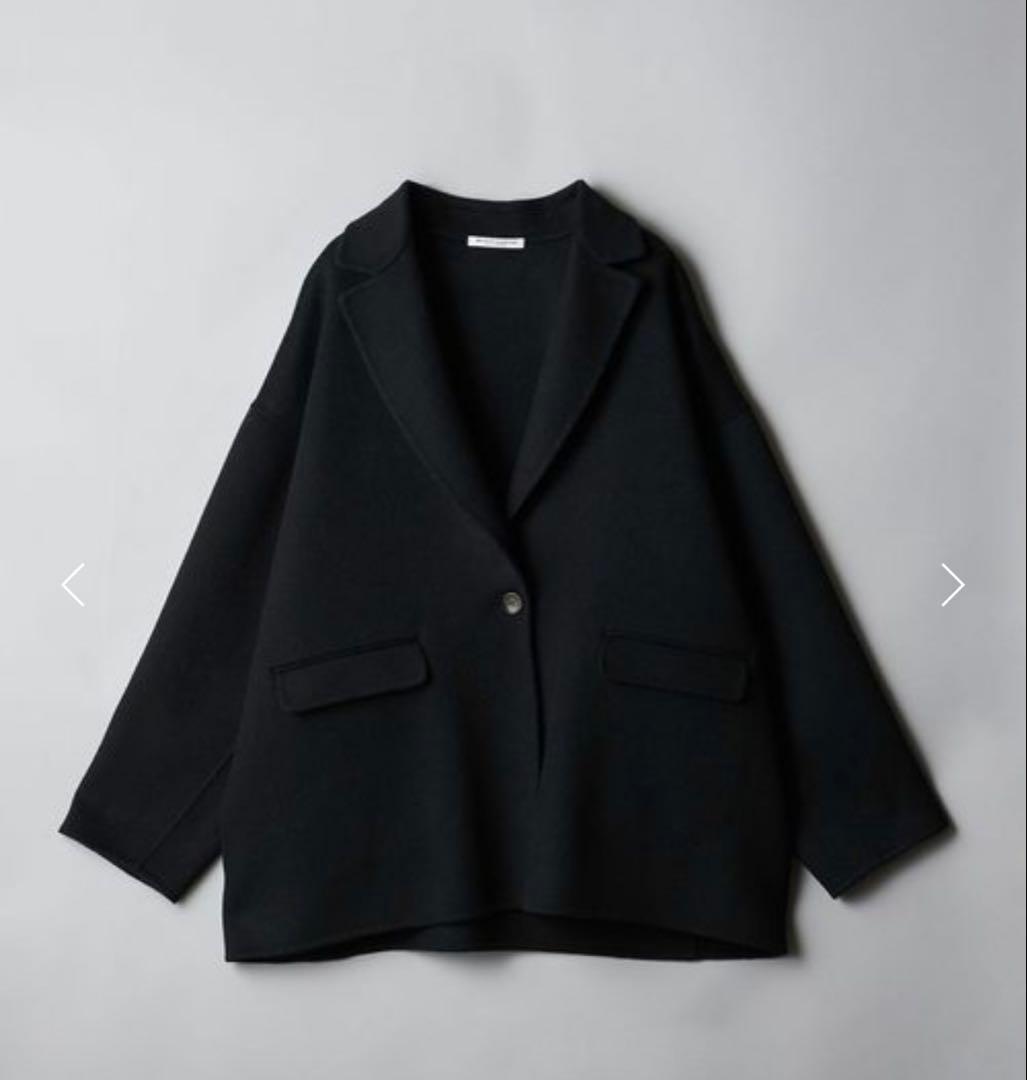
Task: Show the next product image
Action: pyautogui.click(x=951, y=585)
